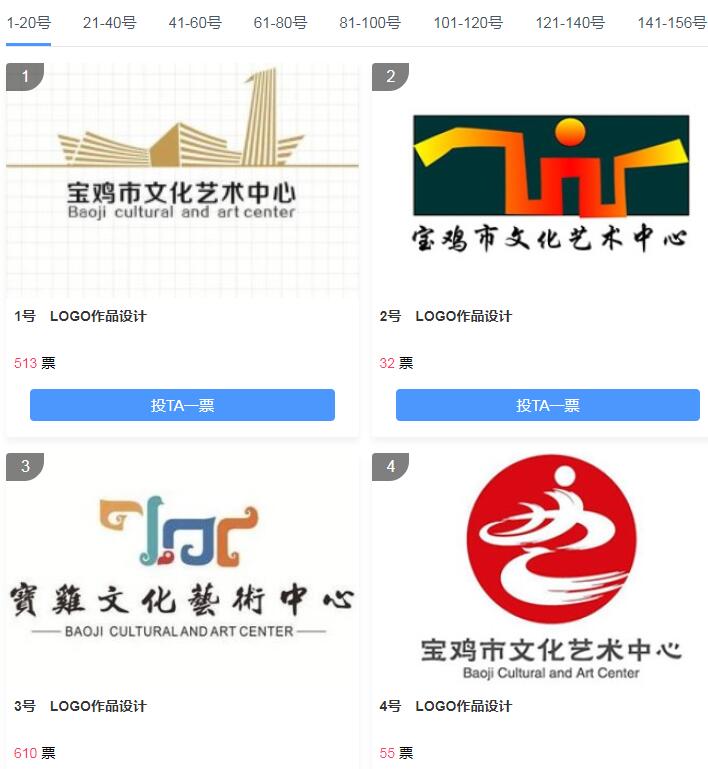Image resolution: width=708 pixels, height=769 pixels.
Task: Vote for entry 1号 with 投TA一票
Action: 182,405
